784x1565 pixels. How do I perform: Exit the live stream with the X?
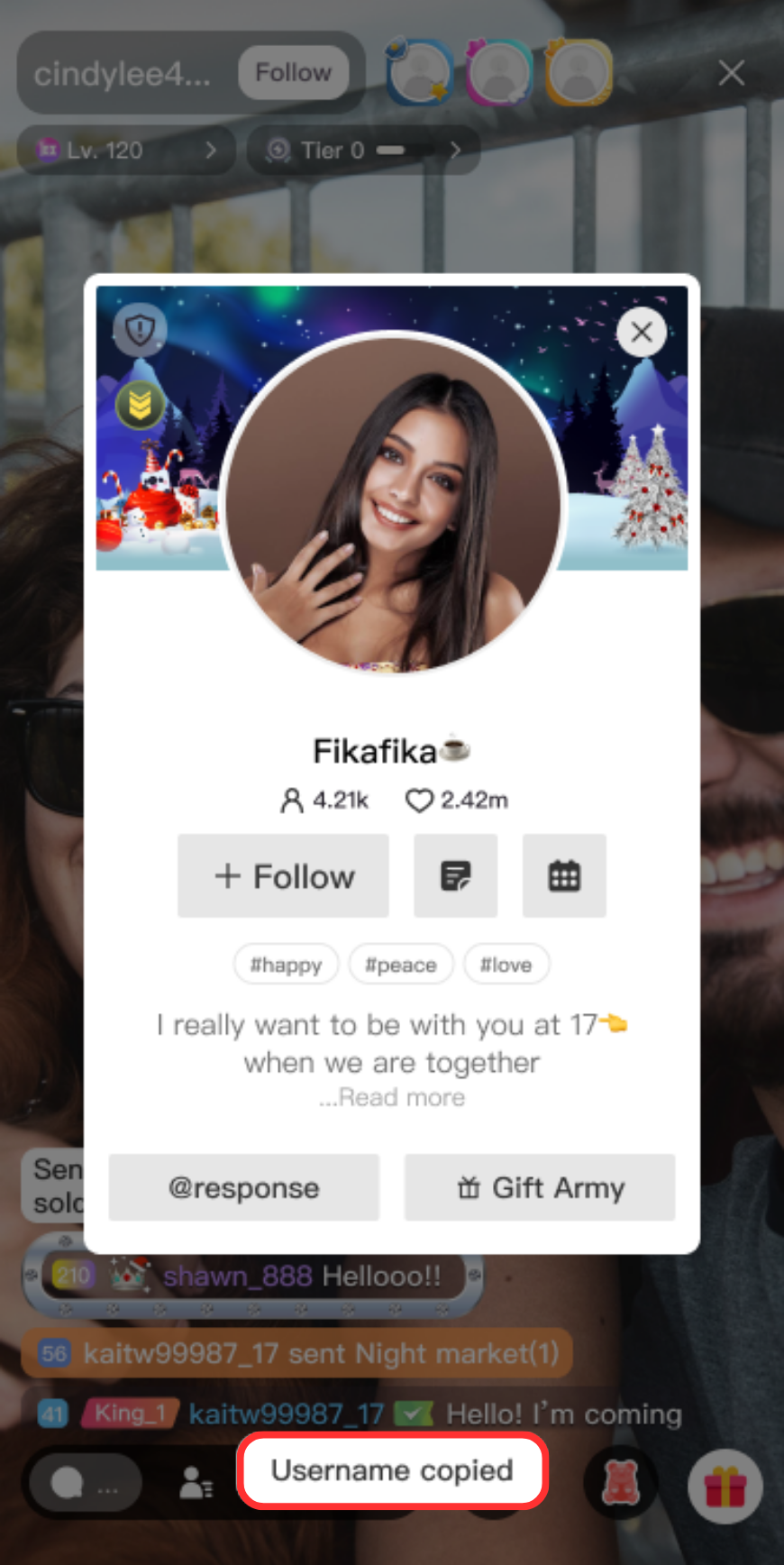(732, 73)
